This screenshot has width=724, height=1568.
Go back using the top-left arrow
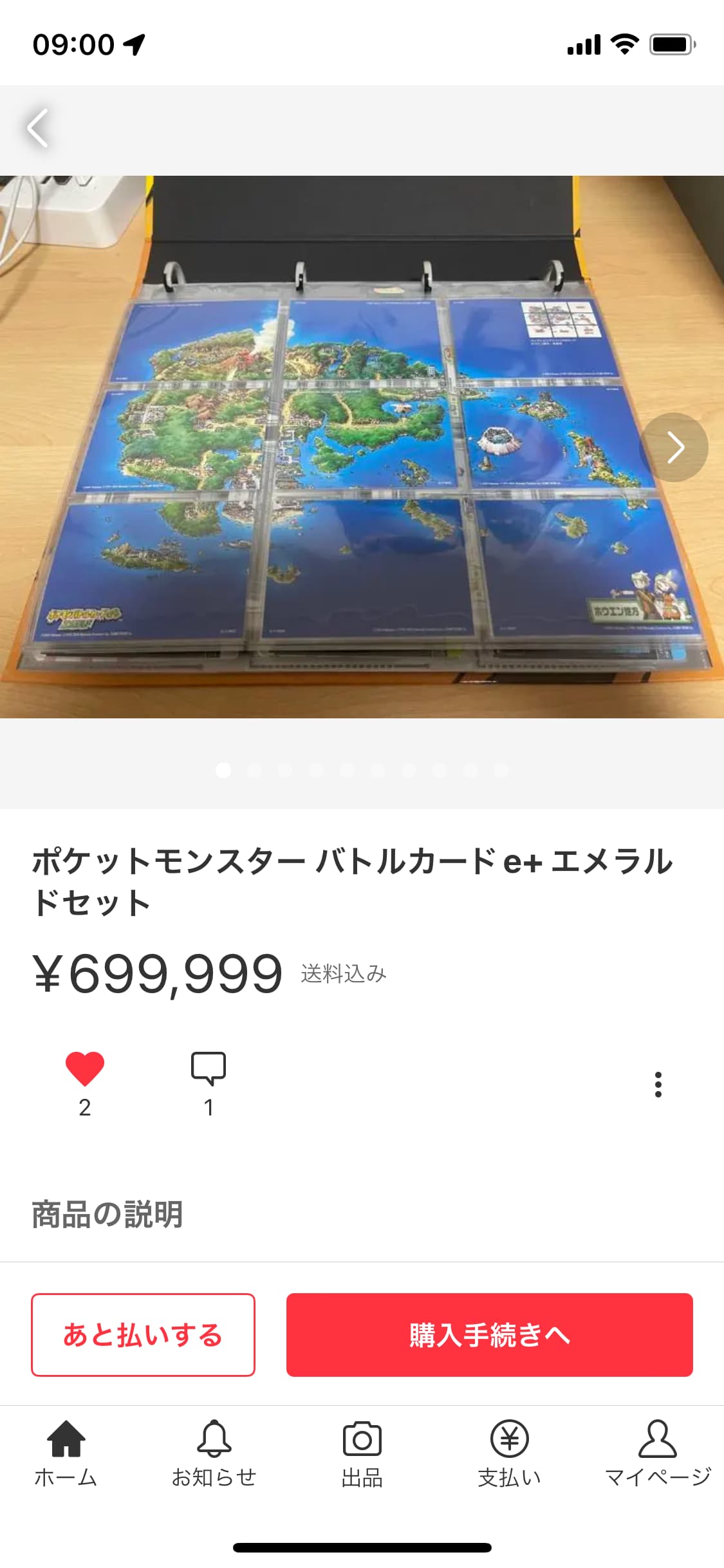[38, 129]
